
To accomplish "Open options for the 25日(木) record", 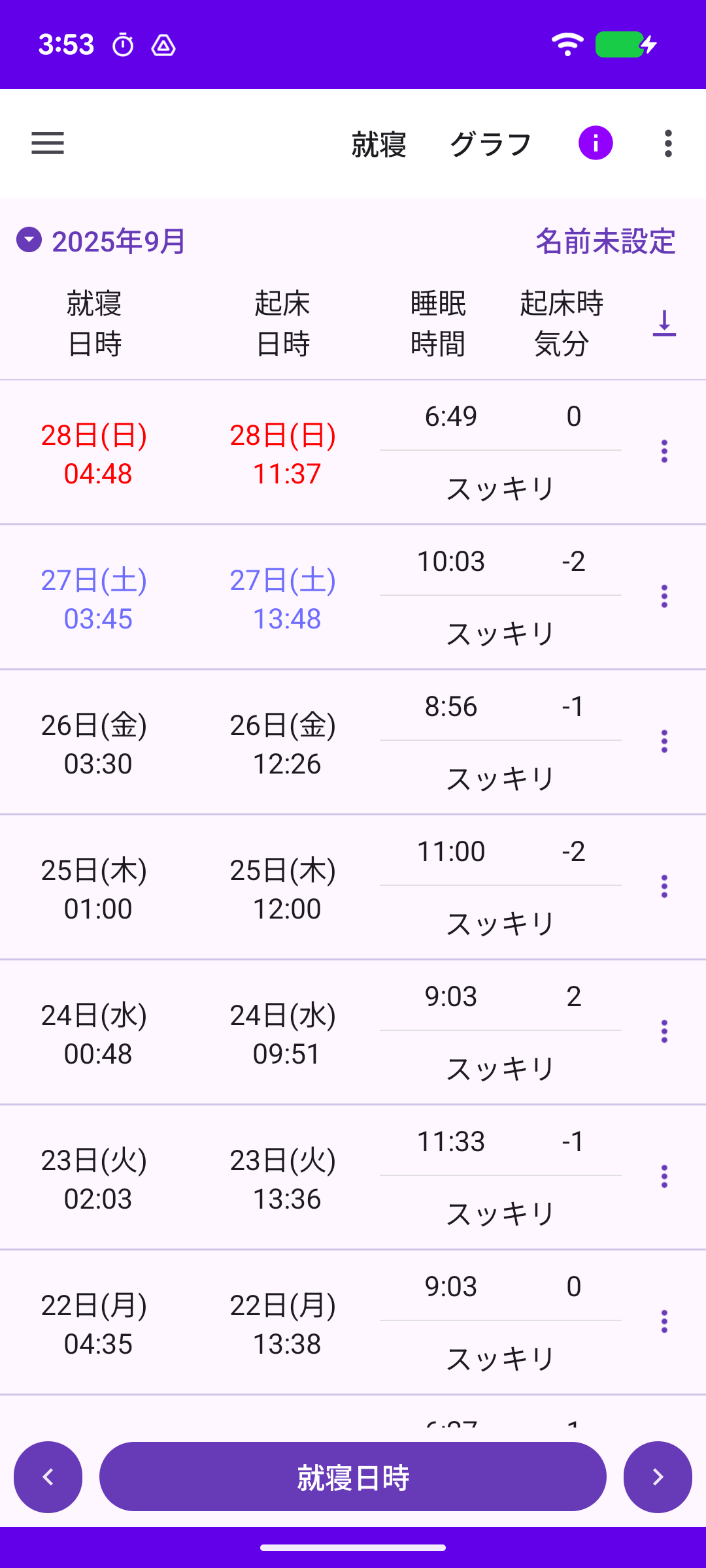I will point(664,887).
